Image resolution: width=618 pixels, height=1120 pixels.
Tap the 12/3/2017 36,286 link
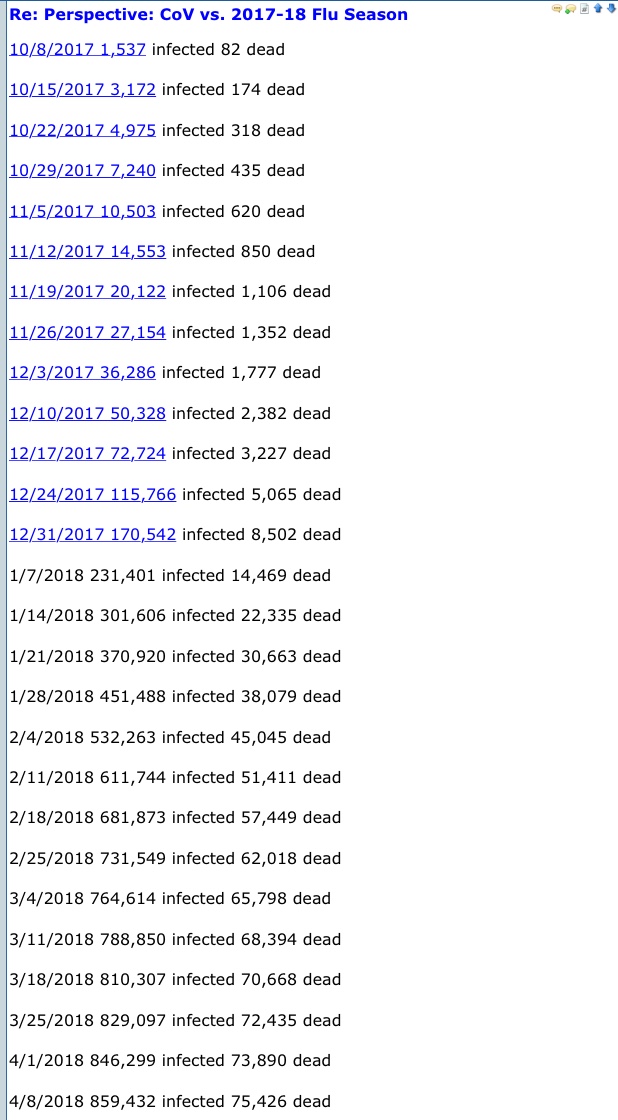82,372
